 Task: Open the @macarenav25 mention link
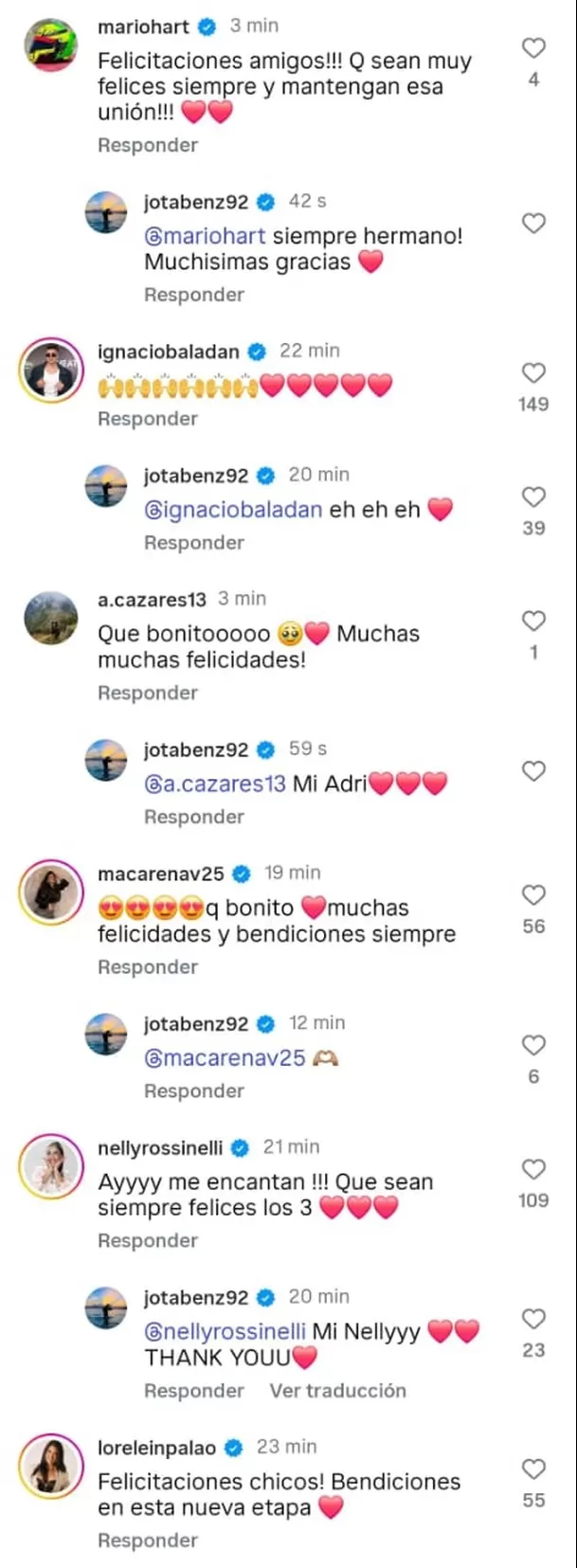pyautogui.click(x=225, y=1057)
